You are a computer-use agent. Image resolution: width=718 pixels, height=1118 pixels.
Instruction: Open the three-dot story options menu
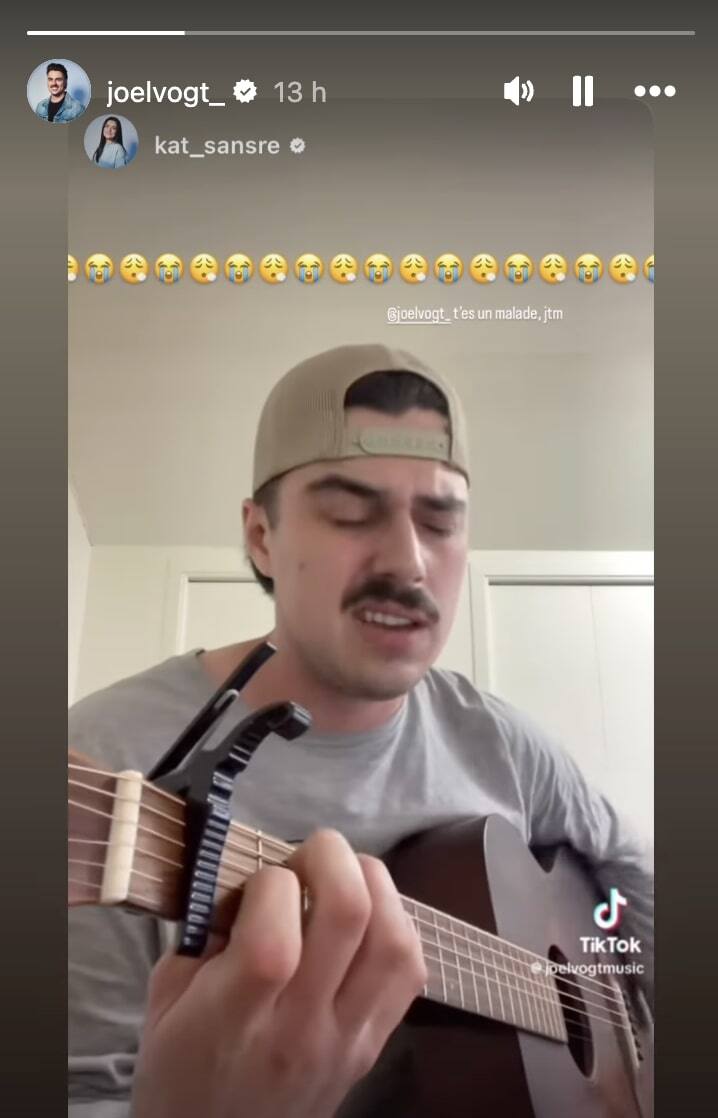[654, 91]
